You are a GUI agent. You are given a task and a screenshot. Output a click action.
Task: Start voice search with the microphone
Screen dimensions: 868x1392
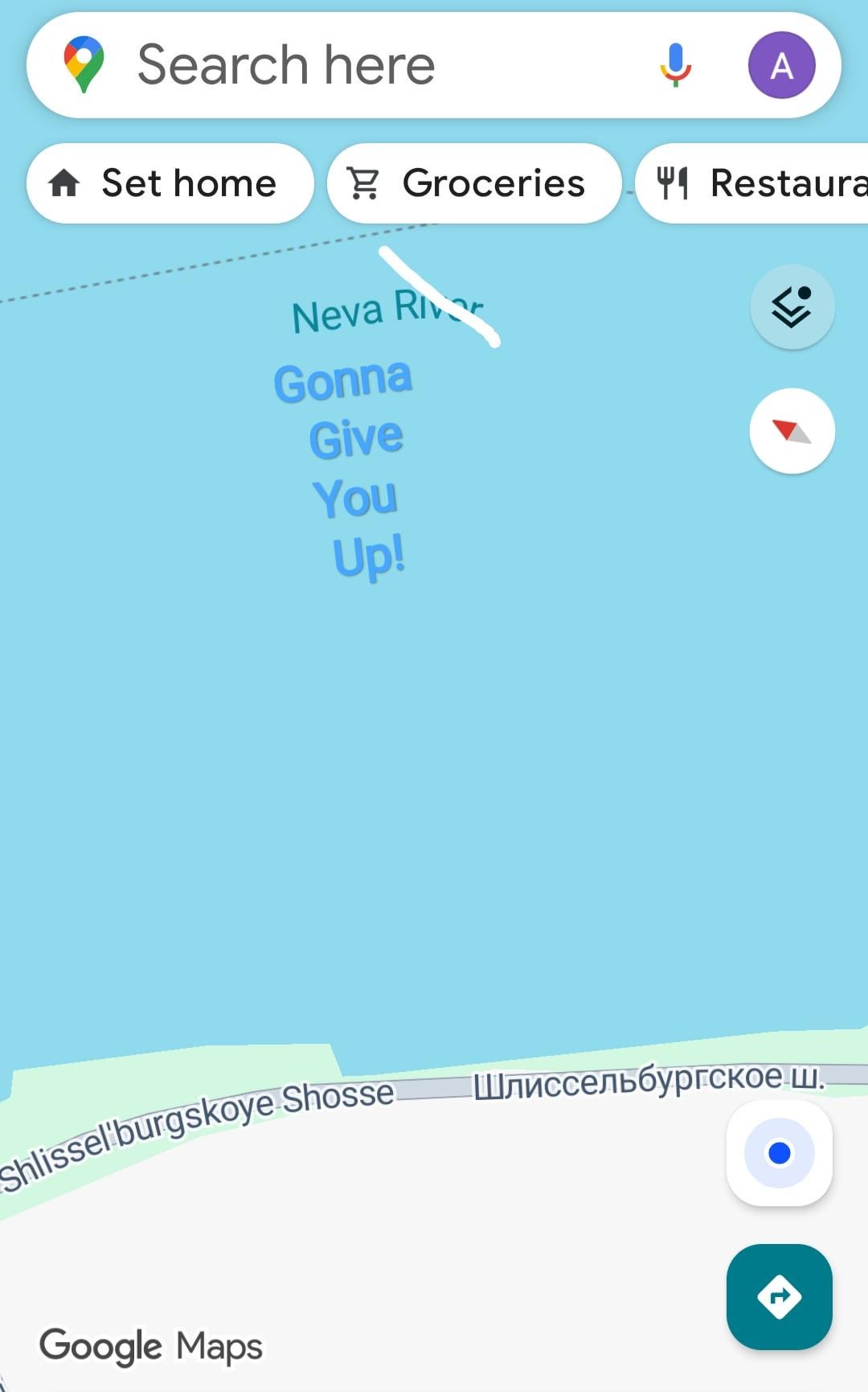(x=676, y=65)
